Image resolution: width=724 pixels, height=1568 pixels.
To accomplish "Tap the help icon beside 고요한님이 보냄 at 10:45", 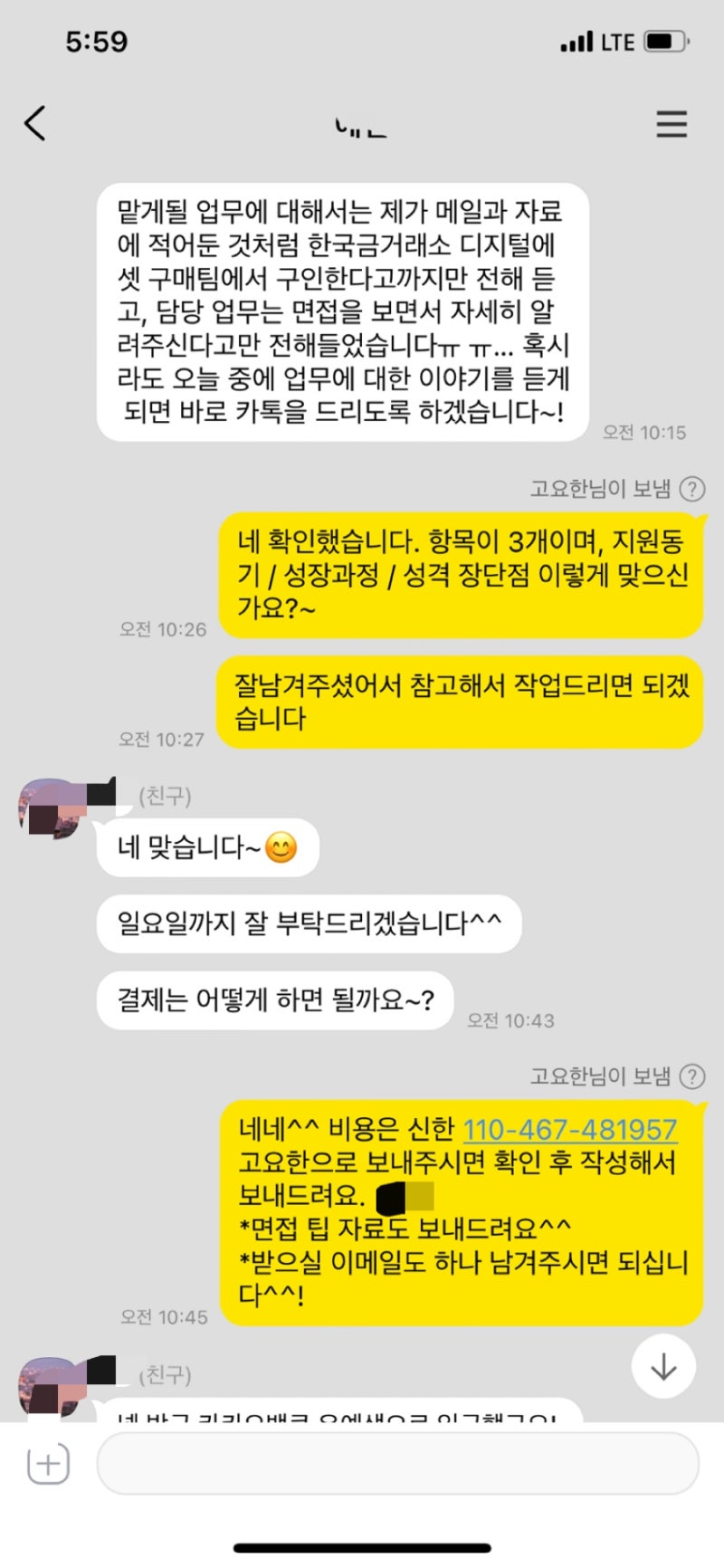I will [x=692, y=1076].
